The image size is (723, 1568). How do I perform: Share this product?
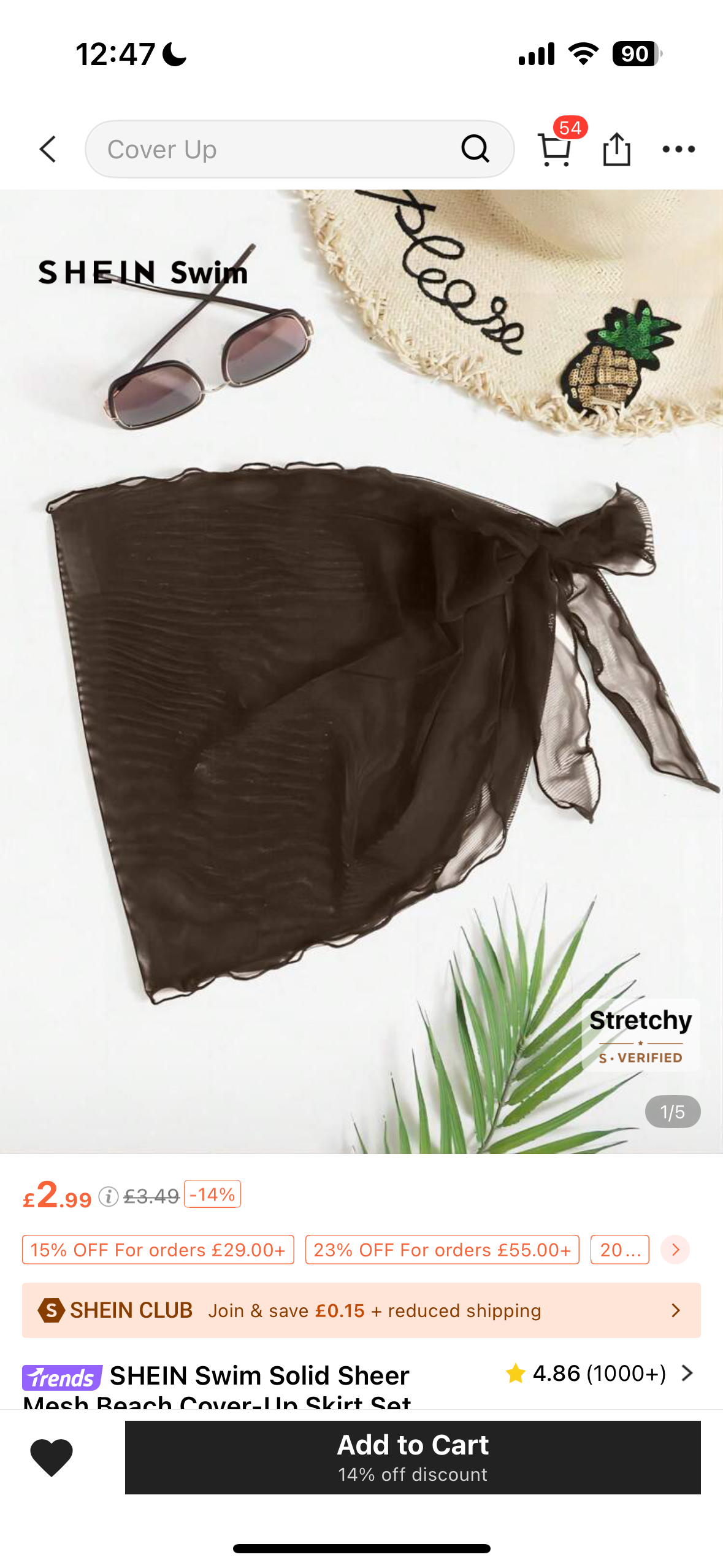click(616, 149)
